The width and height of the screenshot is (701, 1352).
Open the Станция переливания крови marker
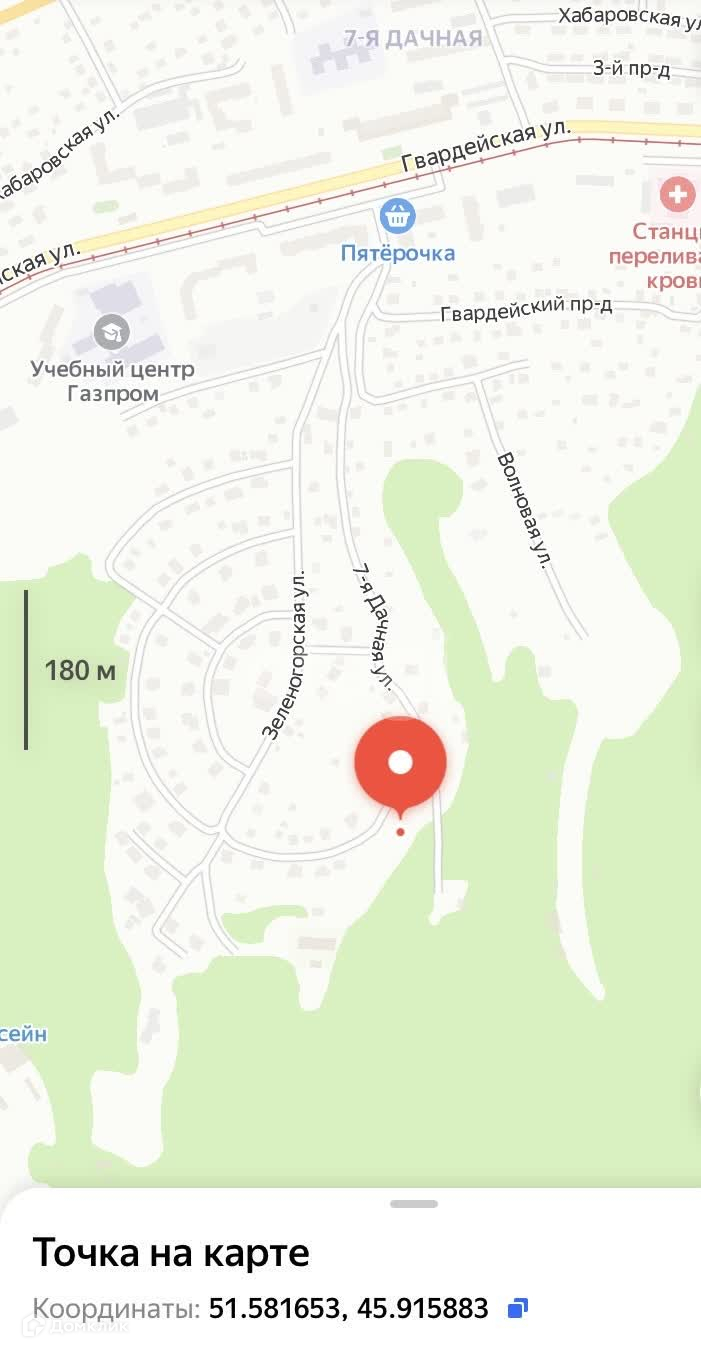677,194
